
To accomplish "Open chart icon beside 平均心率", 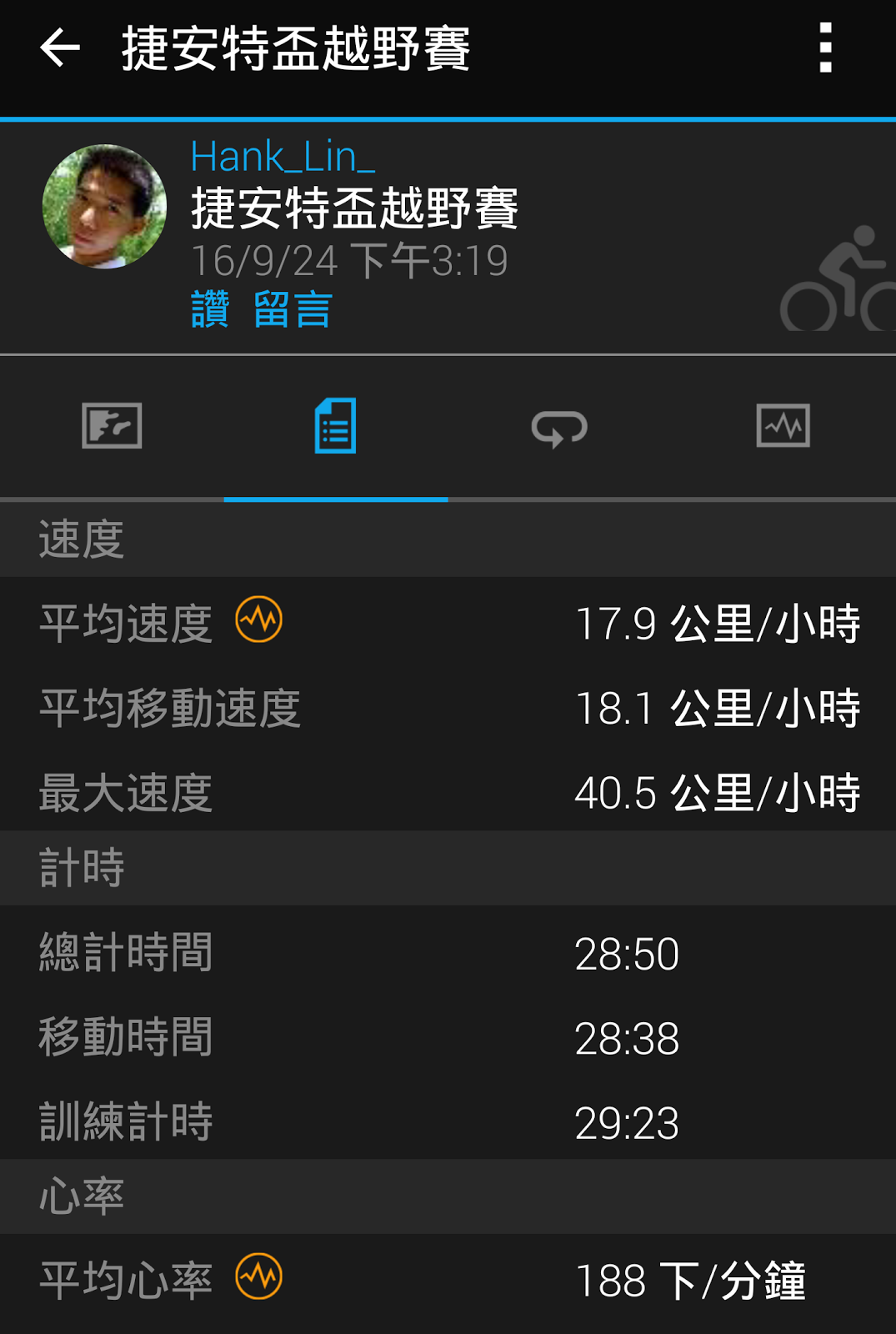I will 259,1276.
